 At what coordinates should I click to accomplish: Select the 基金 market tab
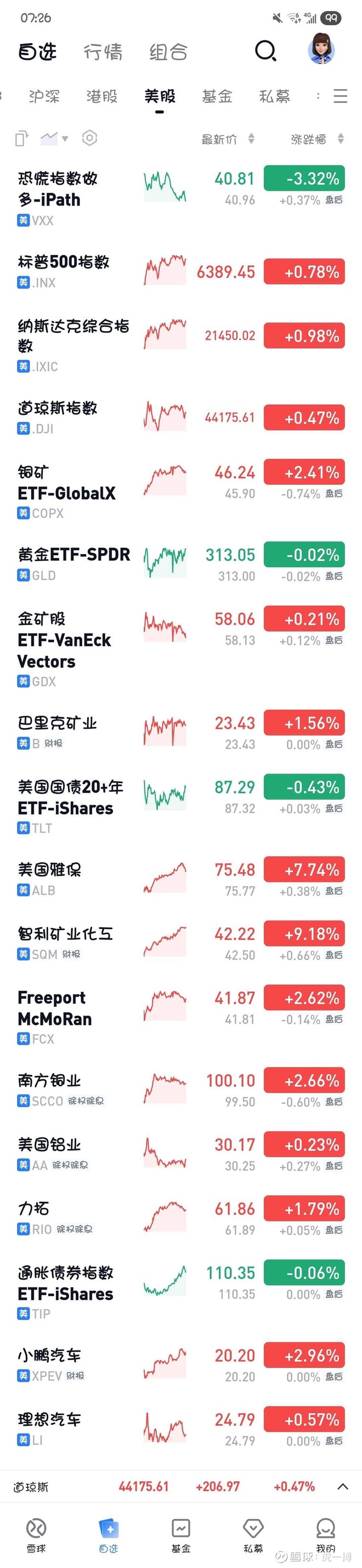[x=217, y=96]
